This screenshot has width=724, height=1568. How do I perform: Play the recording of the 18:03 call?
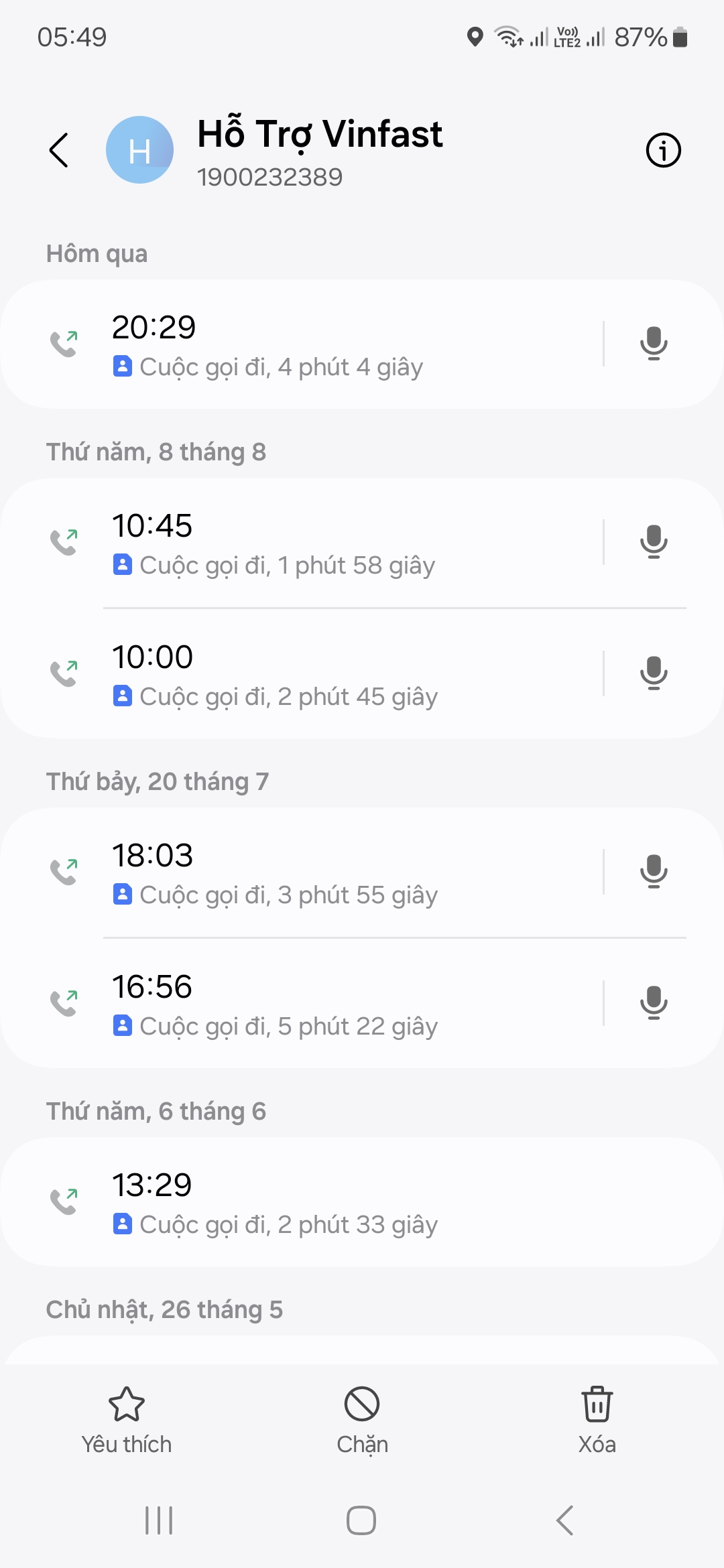pos(654,871)
